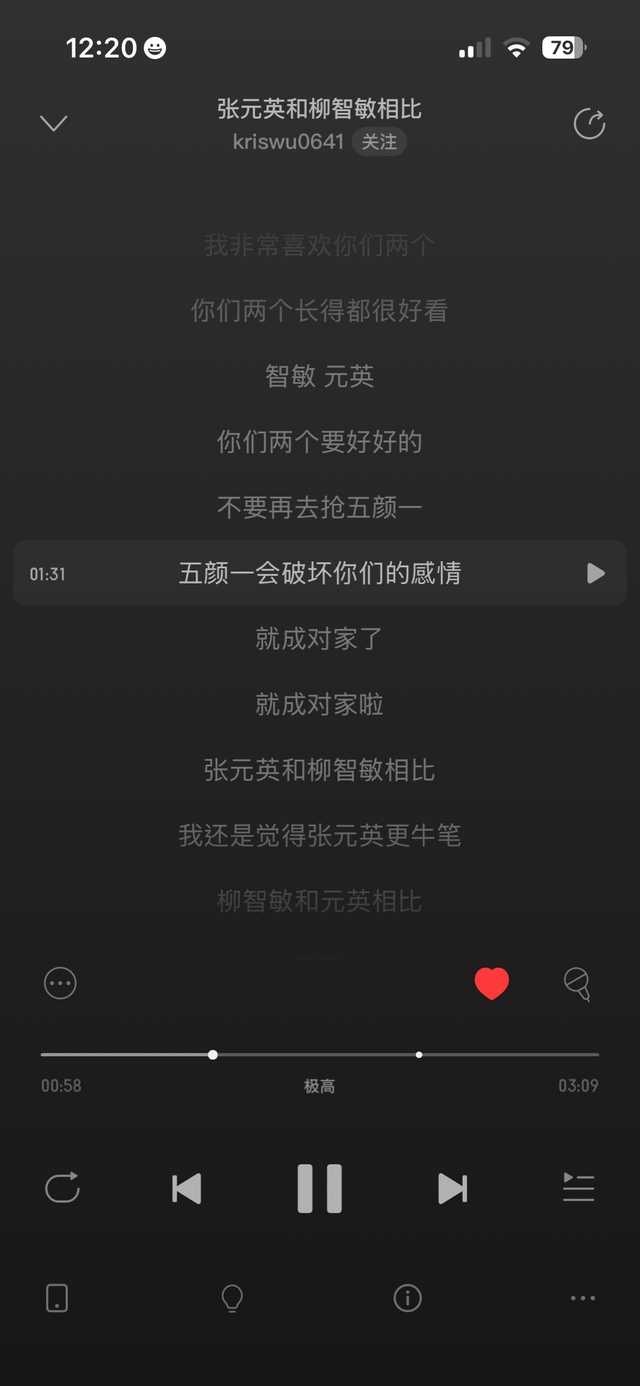Play from the 01:31 highlighted lyric line
Image resolution: width=640 pixels, height=1386 pixels.
click(596, 573)
